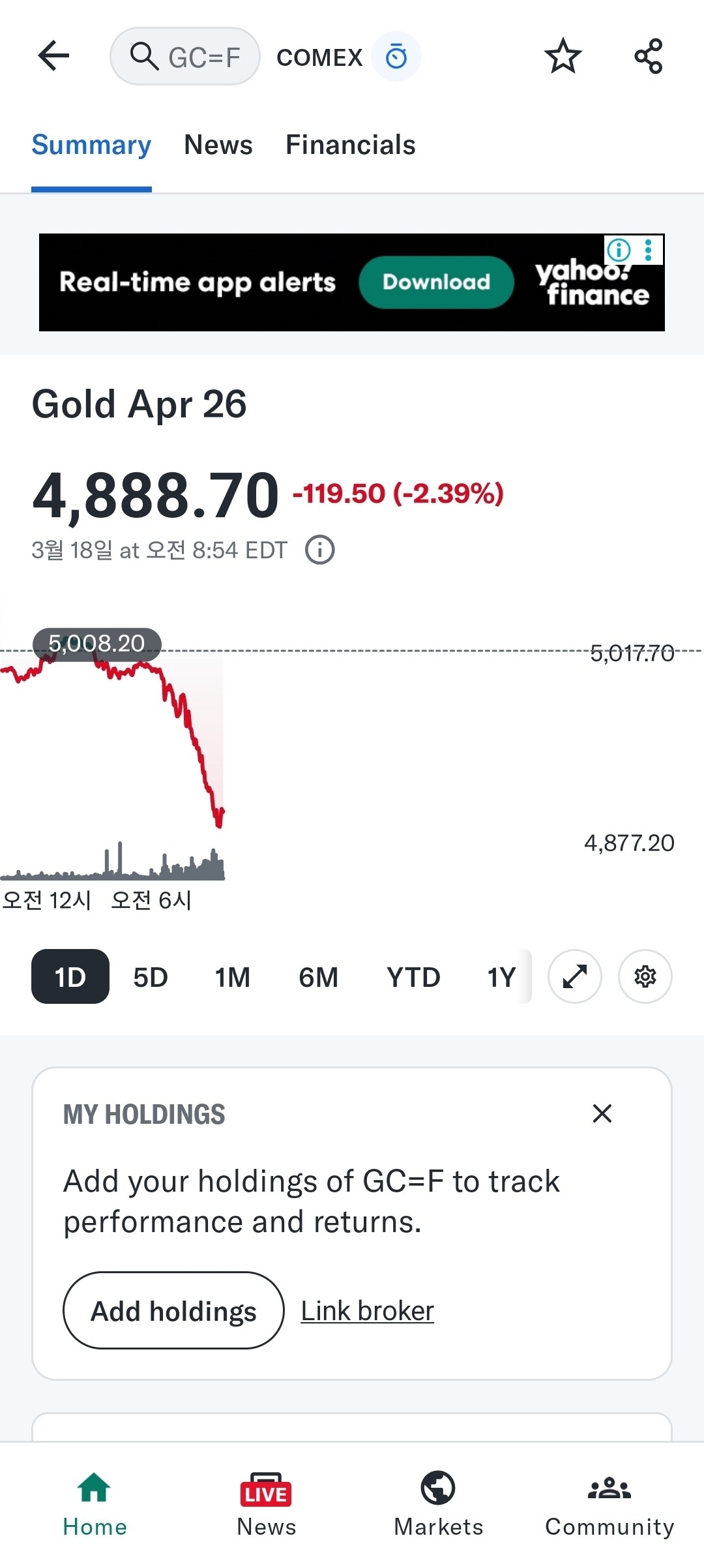
Task: Share this gold quote
Action: pyautogui.click(x=648, y=56)
